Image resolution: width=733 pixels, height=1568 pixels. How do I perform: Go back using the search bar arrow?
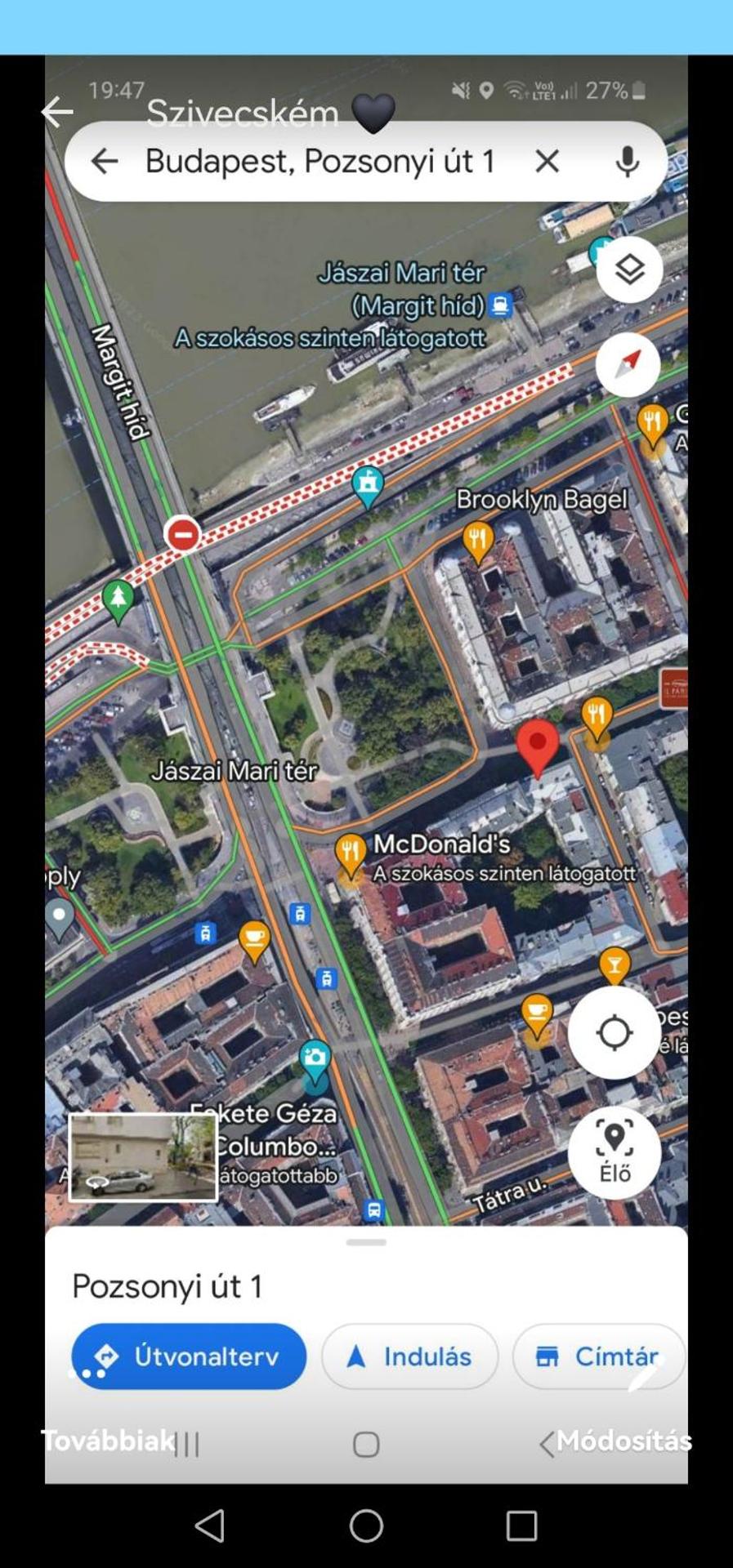pos(105,161)
